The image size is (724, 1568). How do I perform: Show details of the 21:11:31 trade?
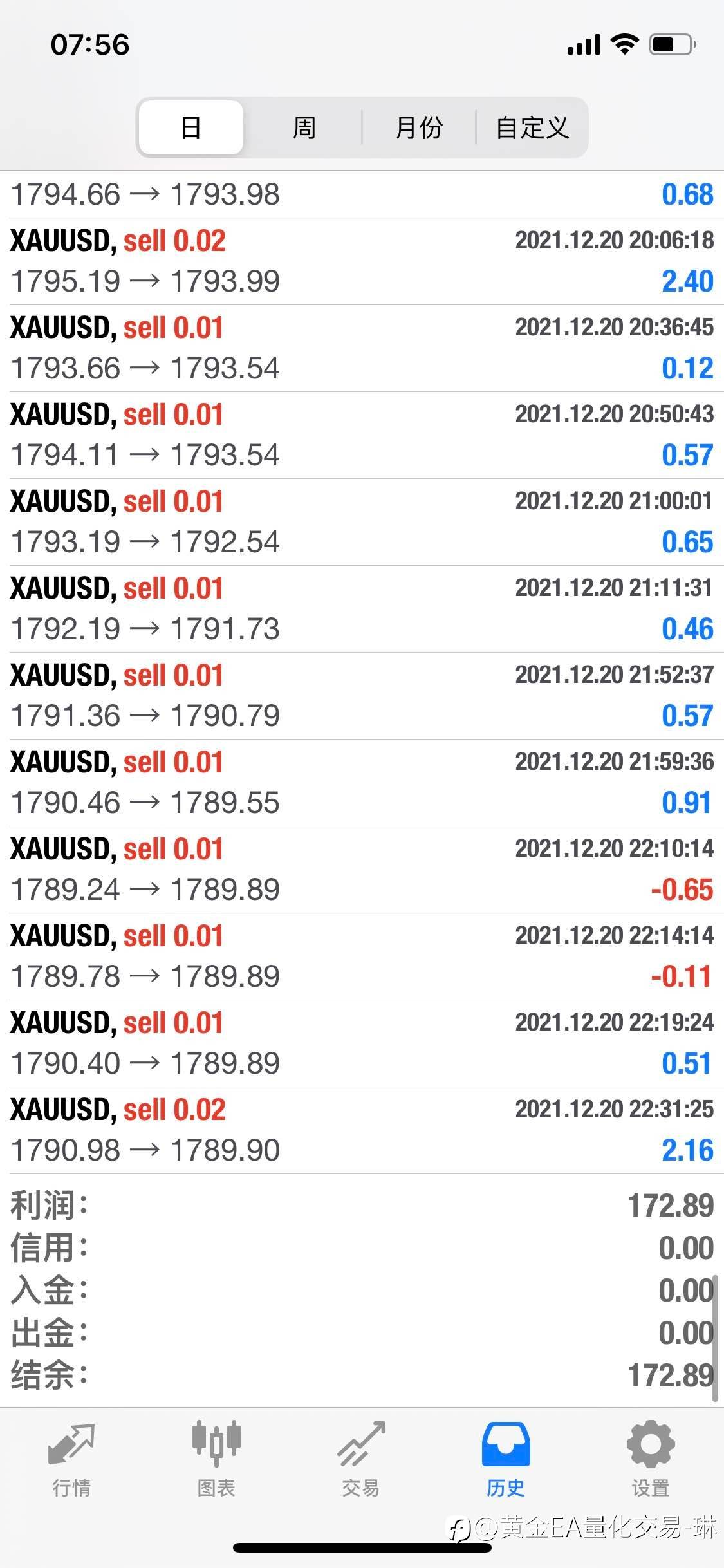362,609
